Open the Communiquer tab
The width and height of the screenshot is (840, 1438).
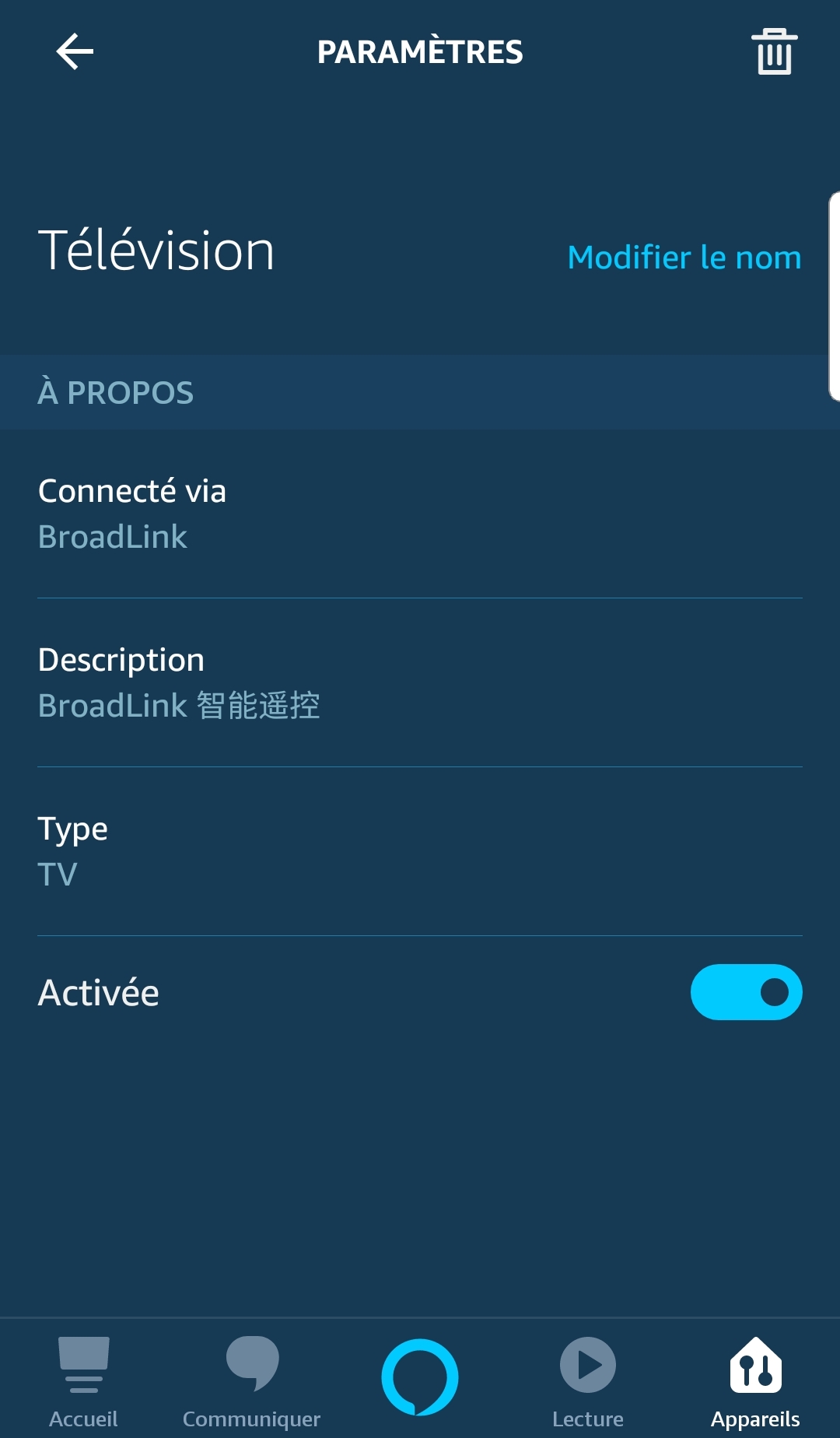click(x=251, y=1381)
